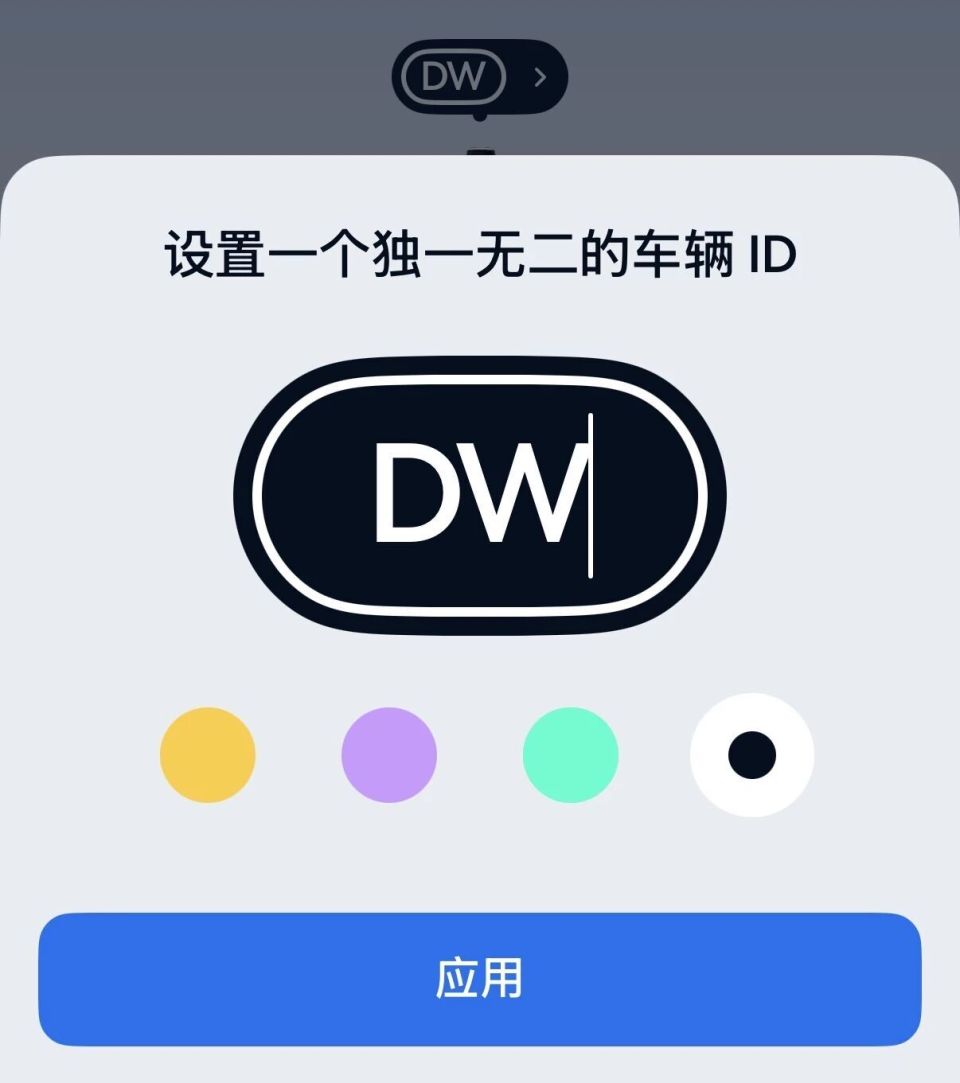This screenshot has height=1083, width=960.
Task: Reselect the currently active white color option
Action: pos(751,755)
